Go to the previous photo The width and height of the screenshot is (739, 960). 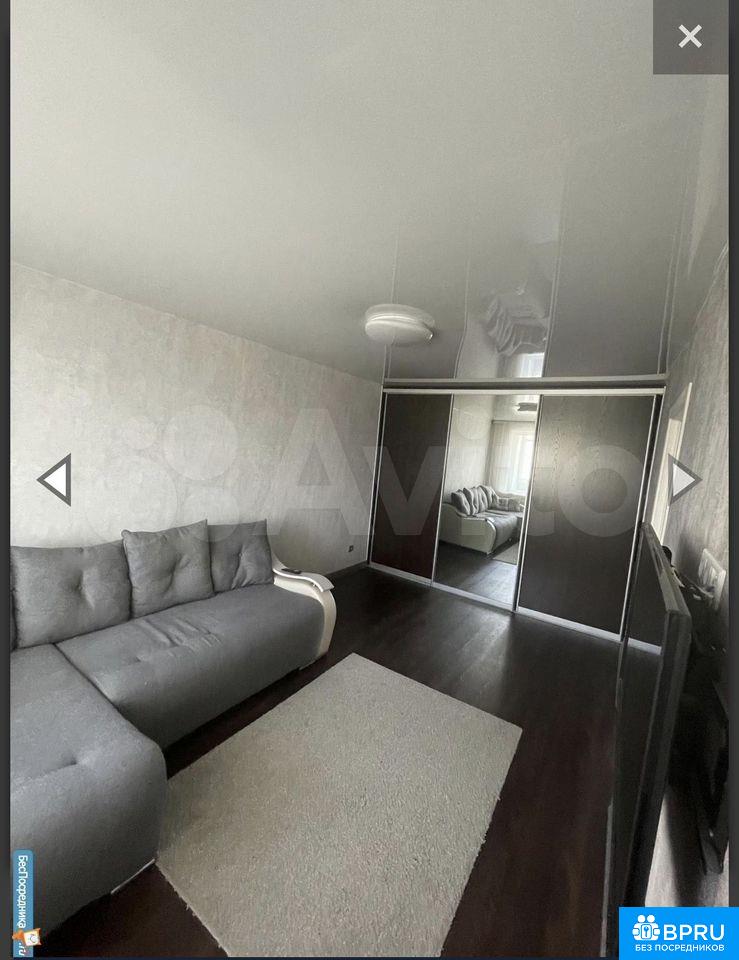[55, 480]
